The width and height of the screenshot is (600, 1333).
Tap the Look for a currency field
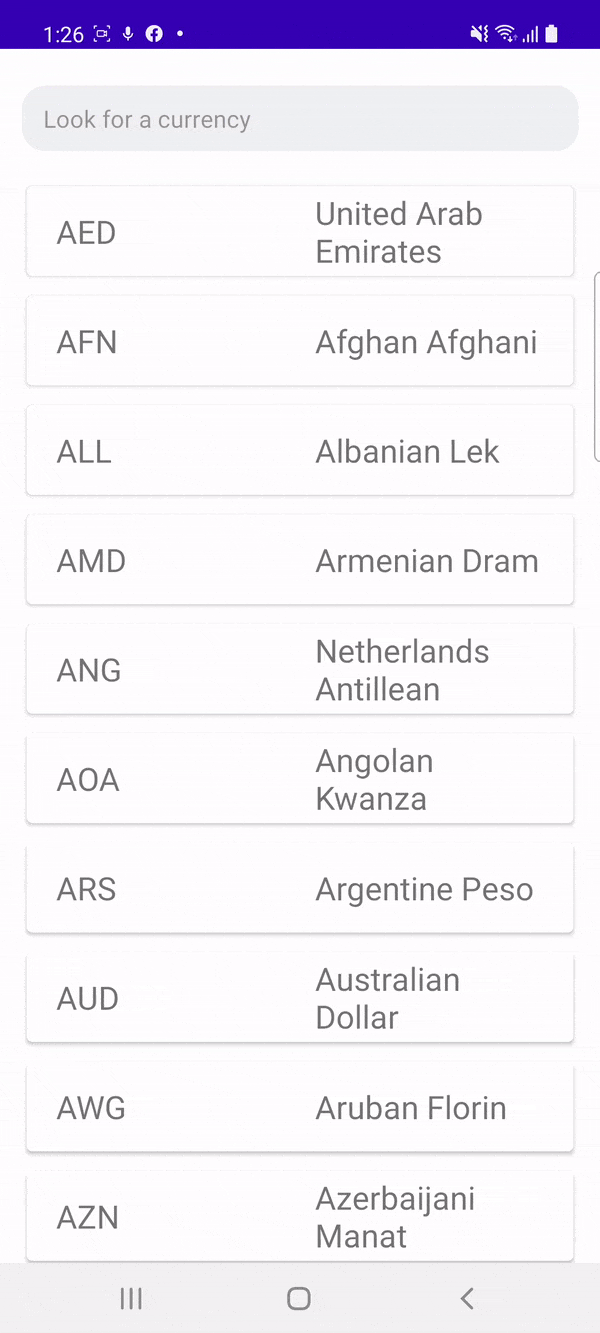300,119
